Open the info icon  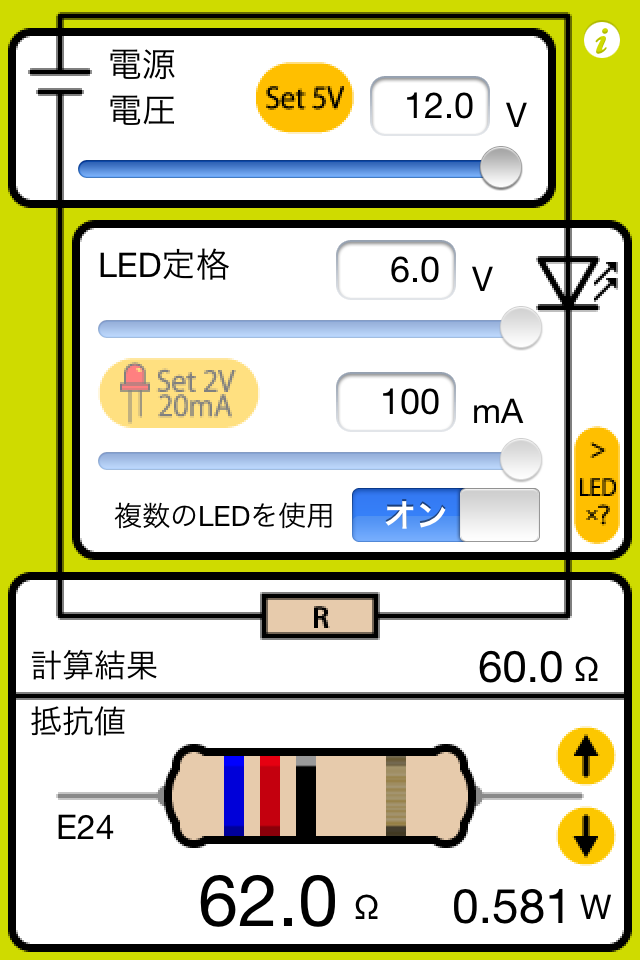click(x=601, y=41)
